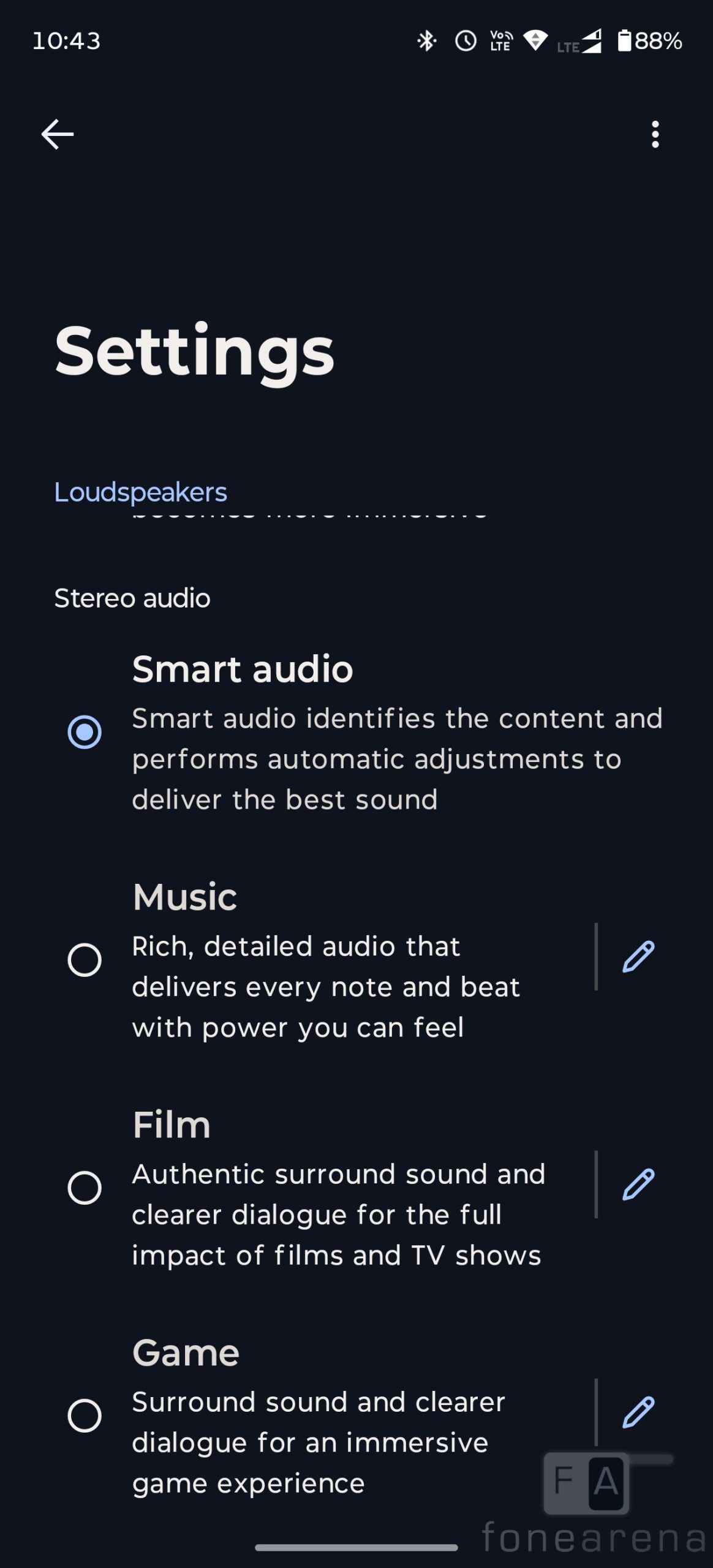
Task: Open the three-dot overflow menu
Action: 655,134
